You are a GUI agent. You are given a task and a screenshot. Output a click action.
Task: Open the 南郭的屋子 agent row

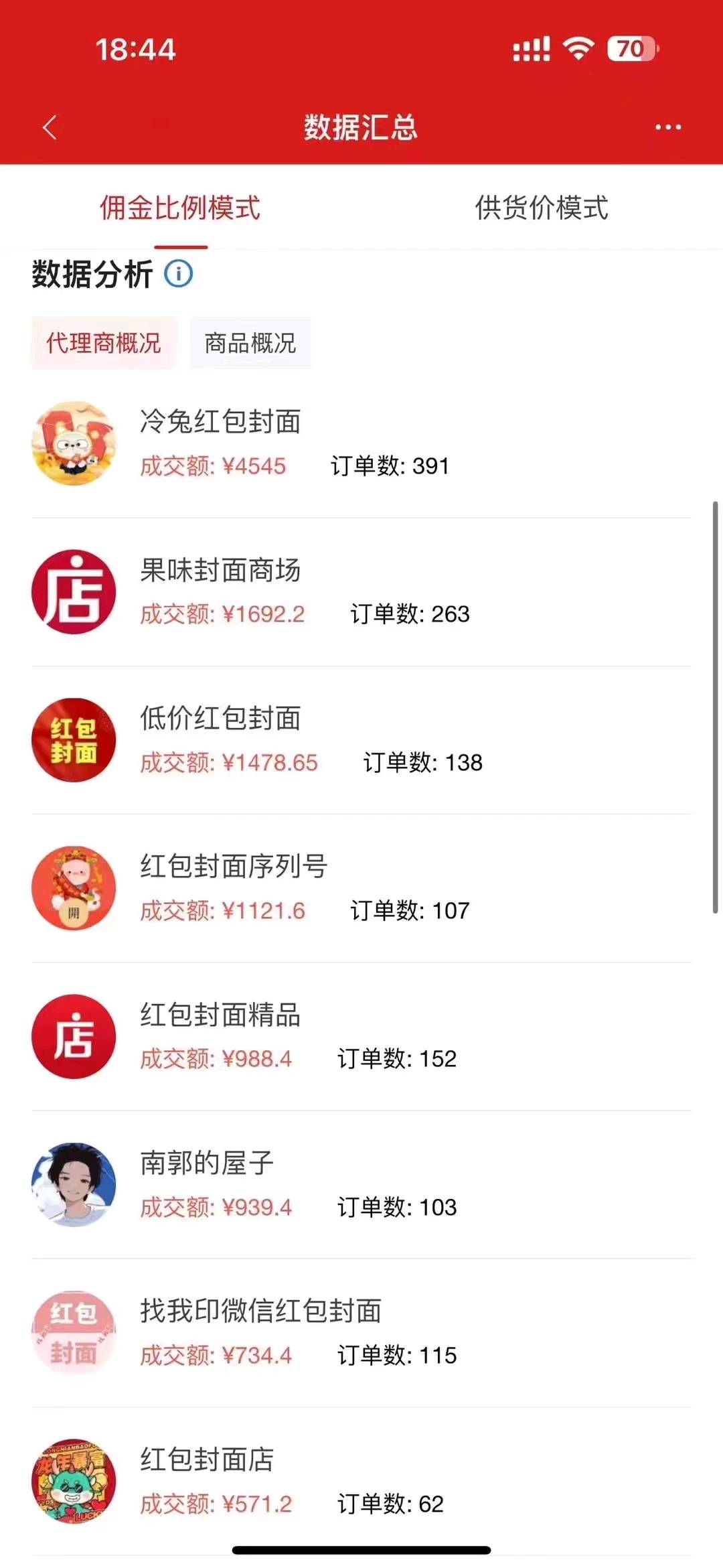[361, 1185]
